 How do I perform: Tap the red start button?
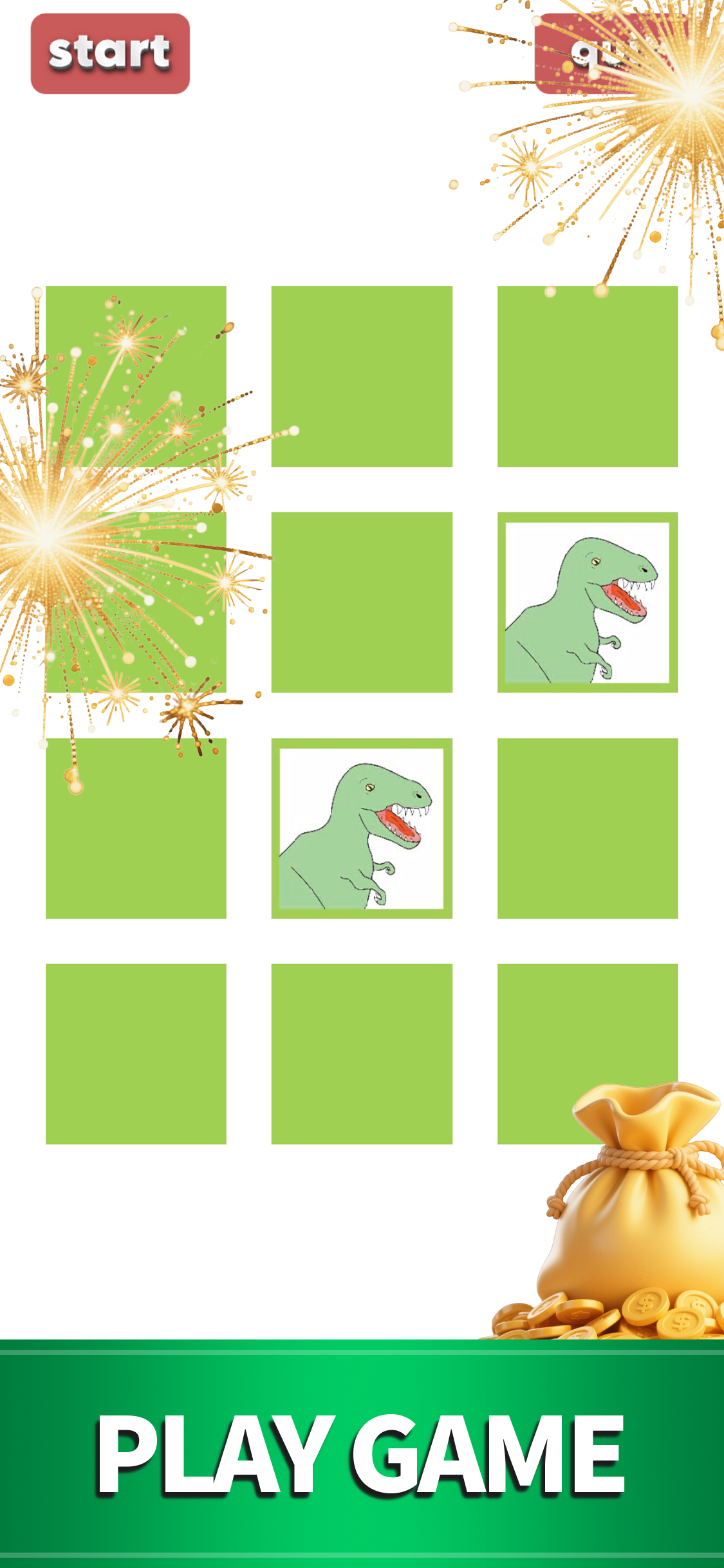pyautogui.click(x=110, y=53)
